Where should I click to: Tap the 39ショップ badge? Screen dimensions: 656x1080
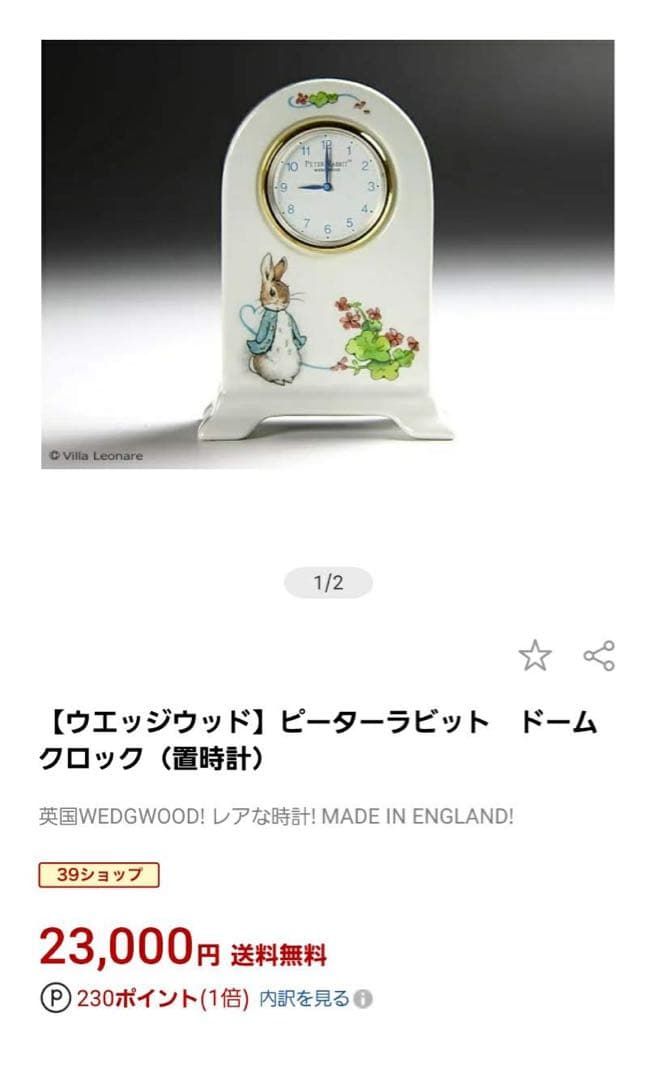[99, 875]
